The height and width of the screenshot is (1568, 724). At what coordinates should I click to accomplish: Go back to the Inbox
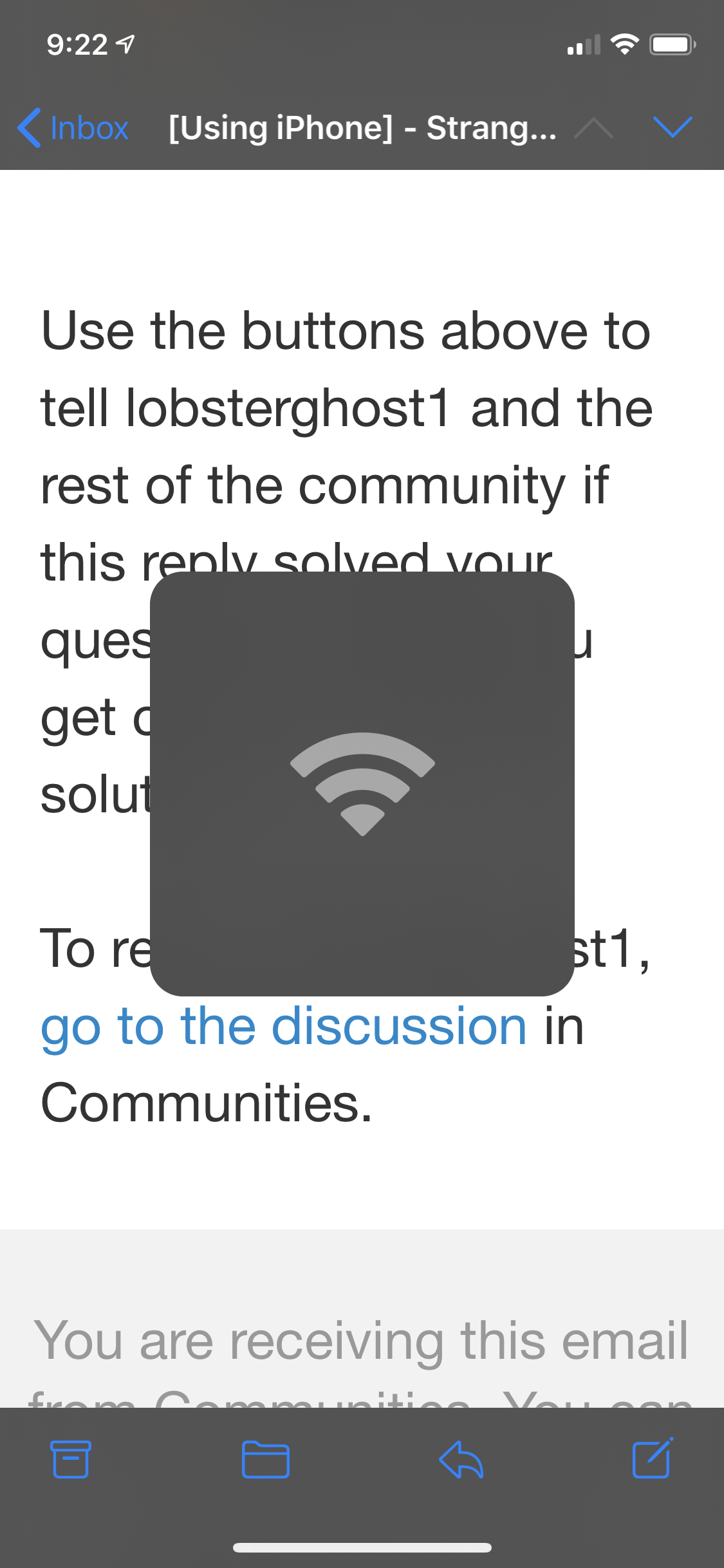73,128
